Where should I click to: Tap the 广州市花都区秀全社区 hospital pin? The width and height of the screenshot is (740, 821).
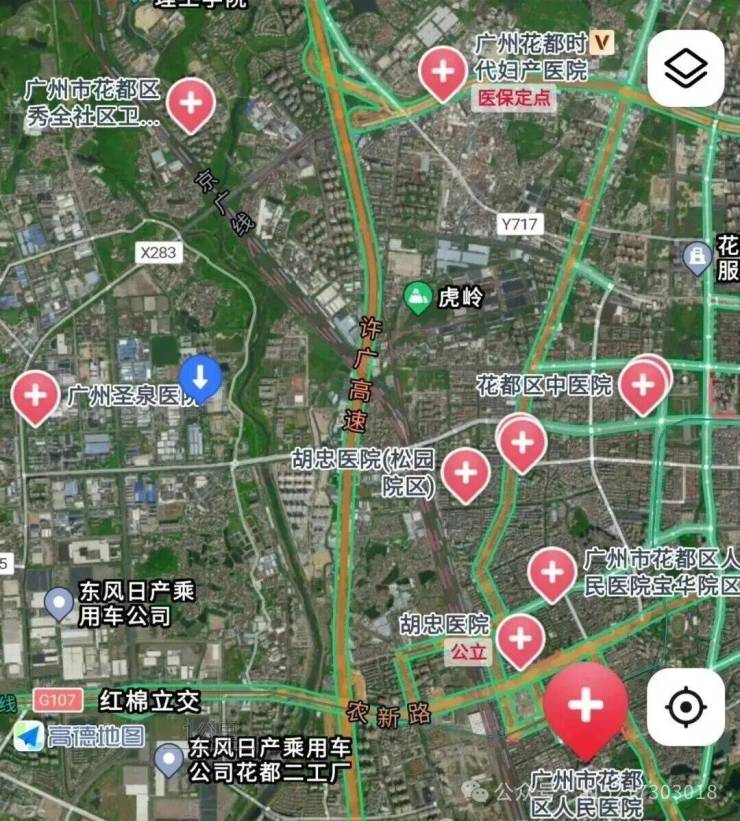[189, 102]
